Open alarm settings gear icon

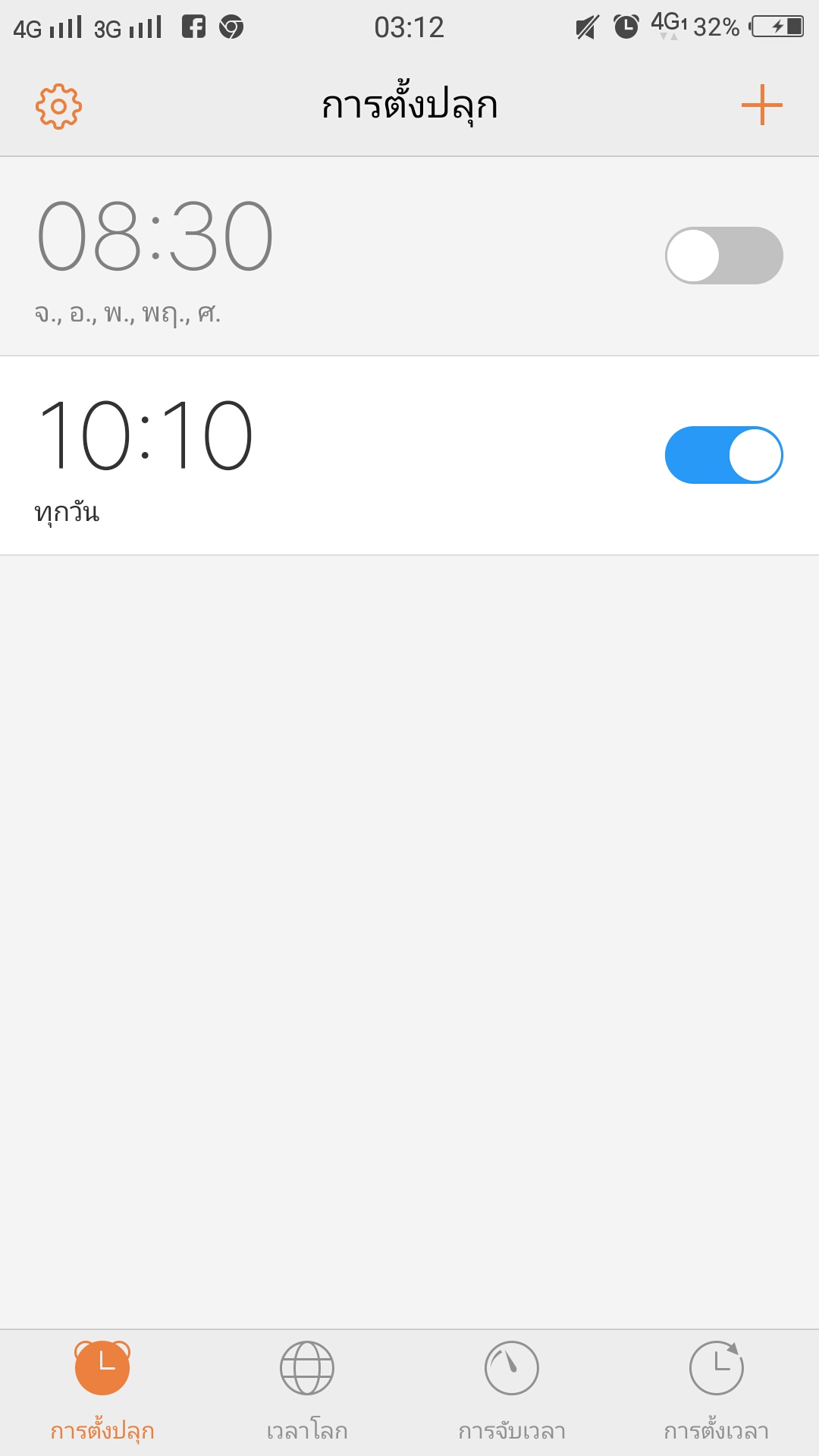tap(58, 106)
